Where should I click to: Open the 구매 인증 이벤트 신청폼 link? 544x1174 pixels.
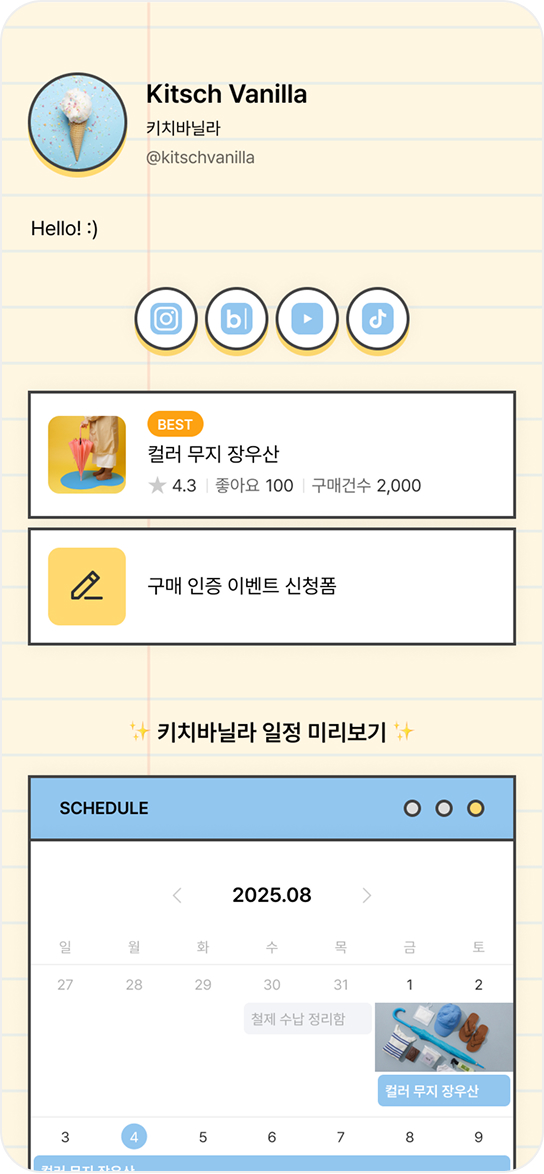tap(272, 586)
